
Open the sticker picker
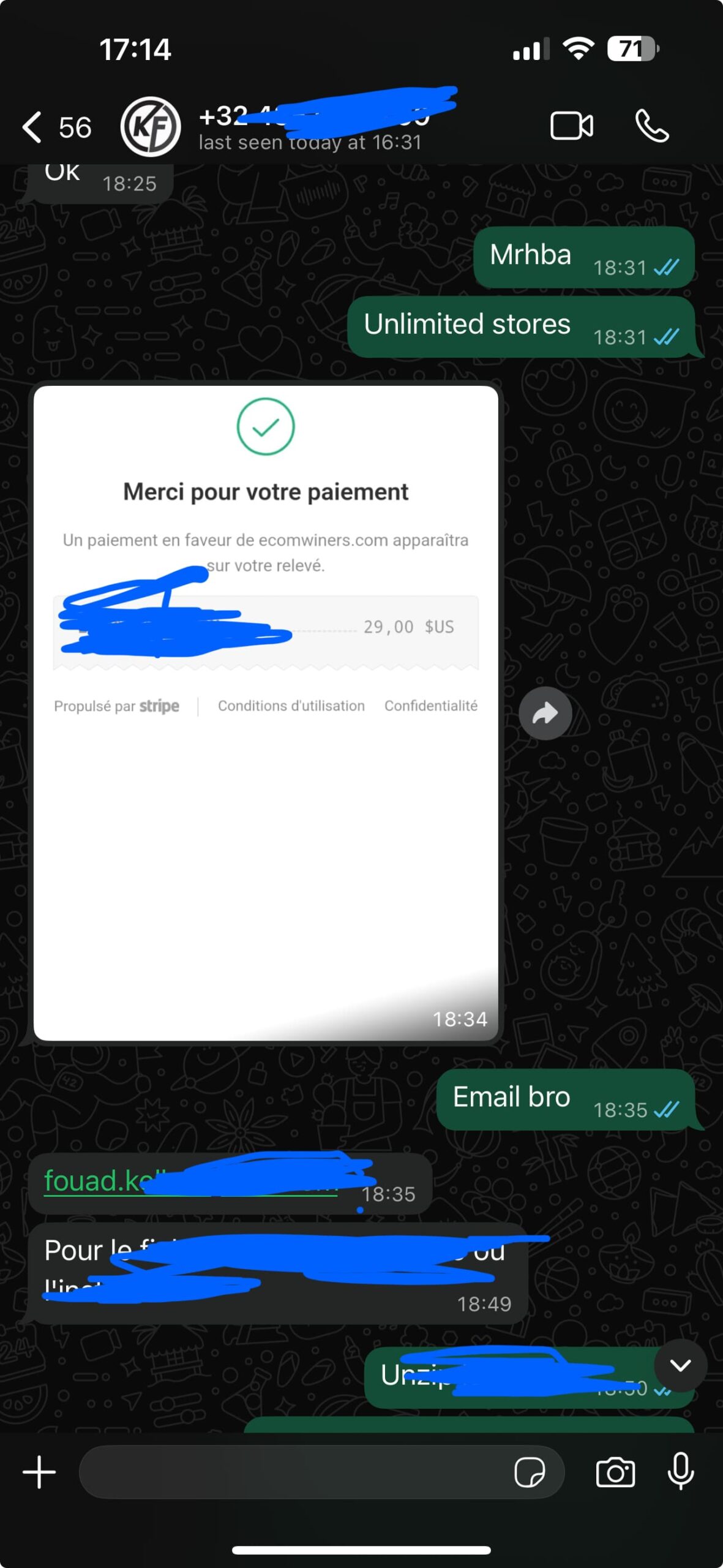(530, 1472)
